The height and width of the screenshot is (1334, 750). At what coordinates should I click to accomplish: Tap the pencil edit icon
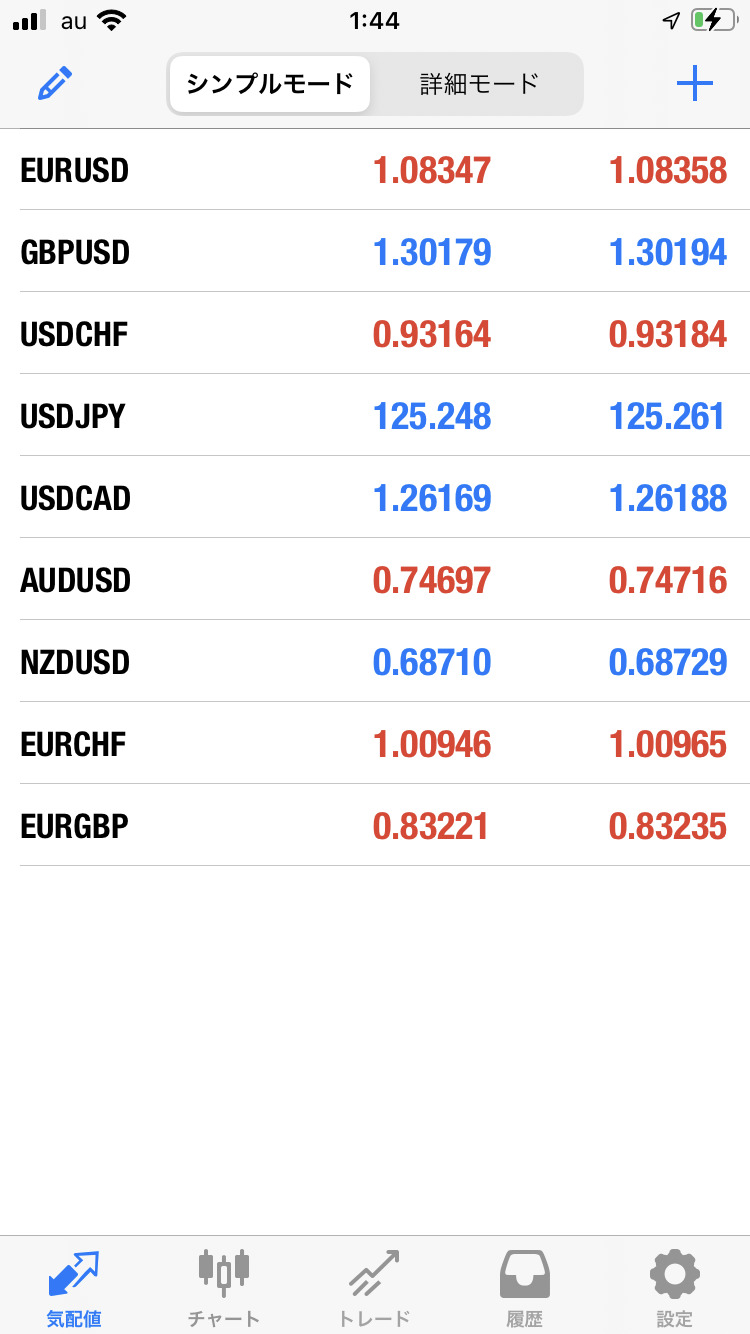55,84
